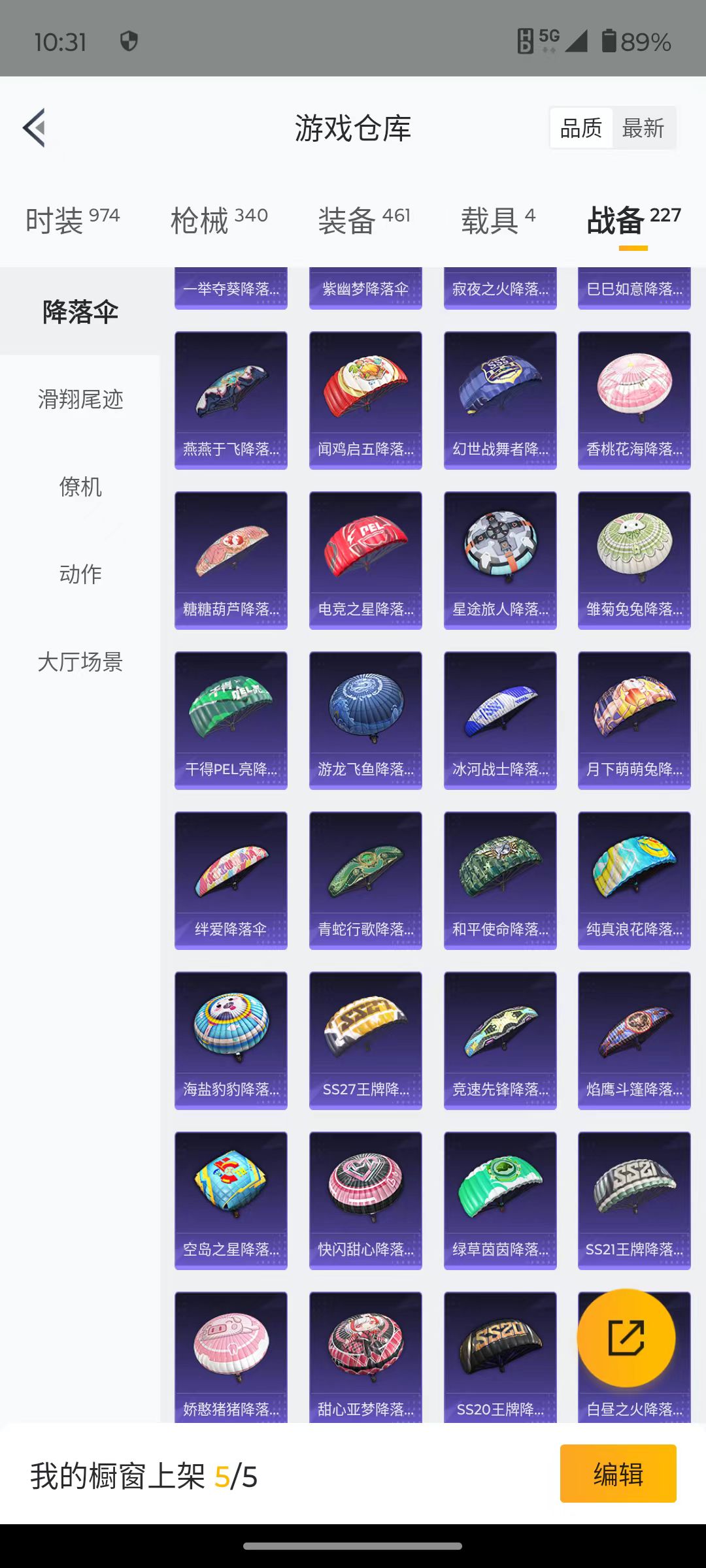This screenshot has width=706, height=1568.
Task: Open the 大厅场景 category
Action: pos(80,661)
